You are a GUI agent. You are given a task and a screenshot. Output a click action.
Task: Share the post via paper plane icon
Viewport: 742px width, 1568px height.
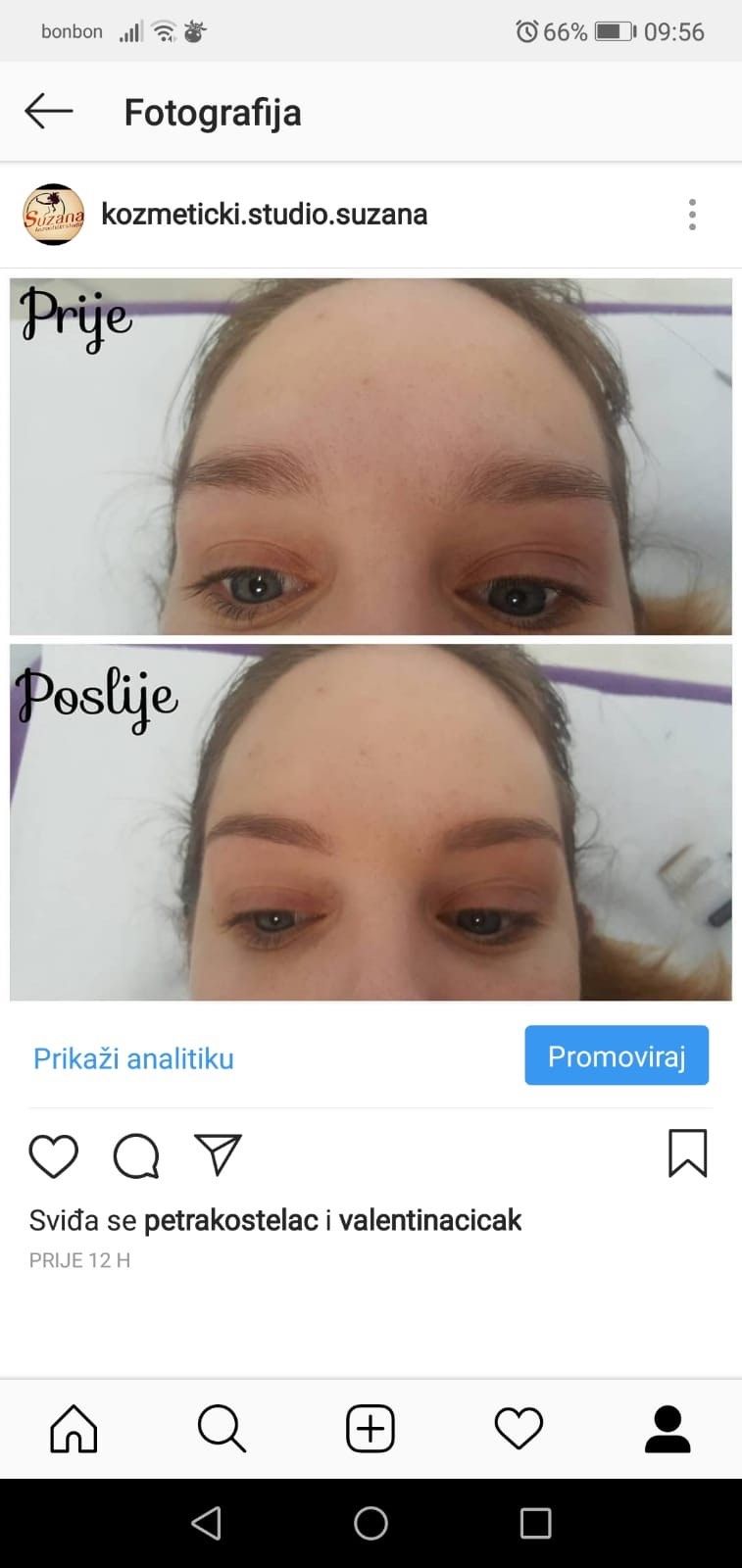tap(218, 1154)
